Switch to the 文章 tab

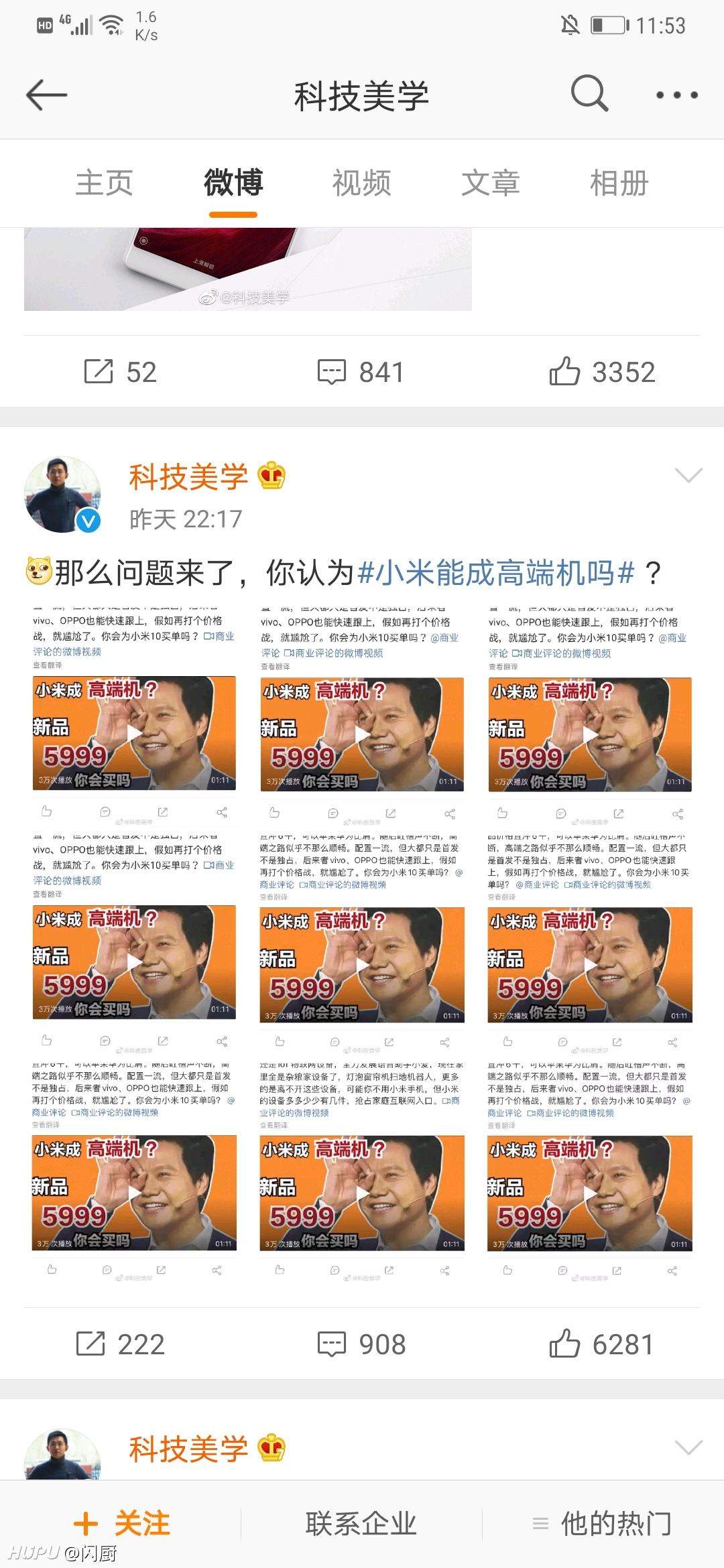491,183
